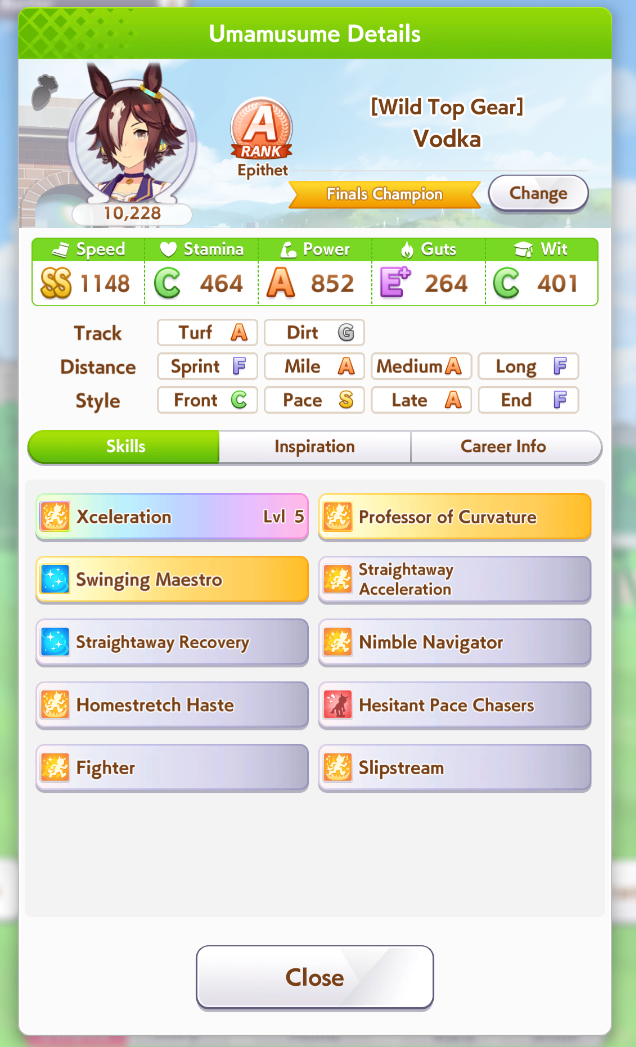Select the Skills tab

pos(125,447)
